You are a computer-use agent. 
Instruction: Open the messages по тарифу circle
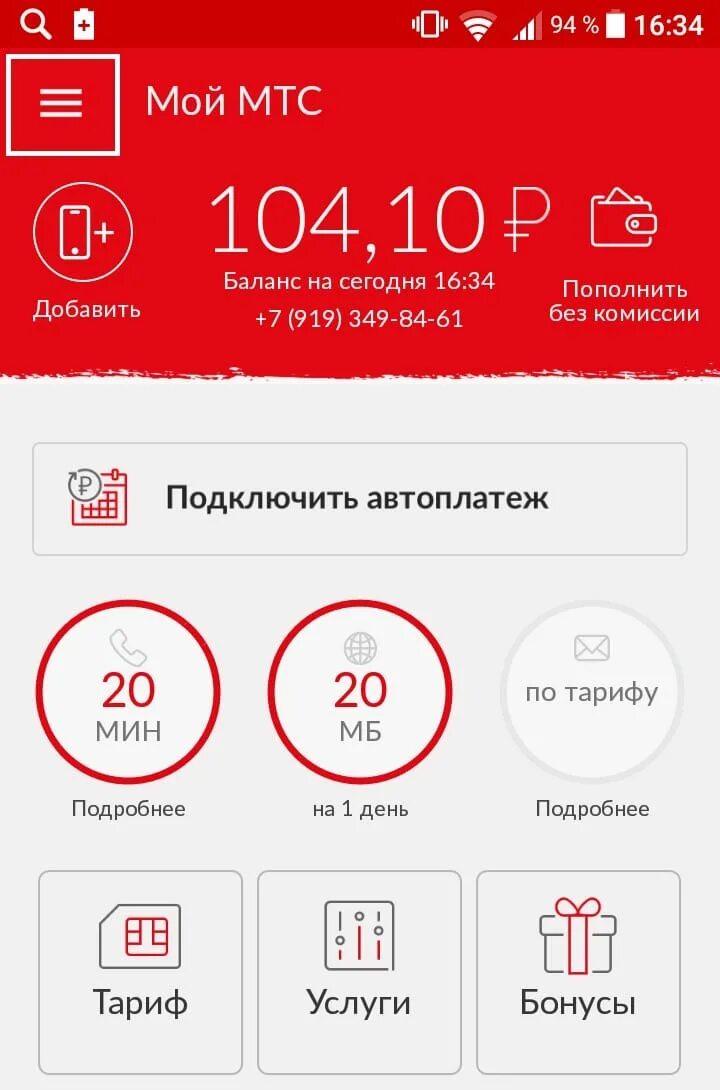[592, 692]
